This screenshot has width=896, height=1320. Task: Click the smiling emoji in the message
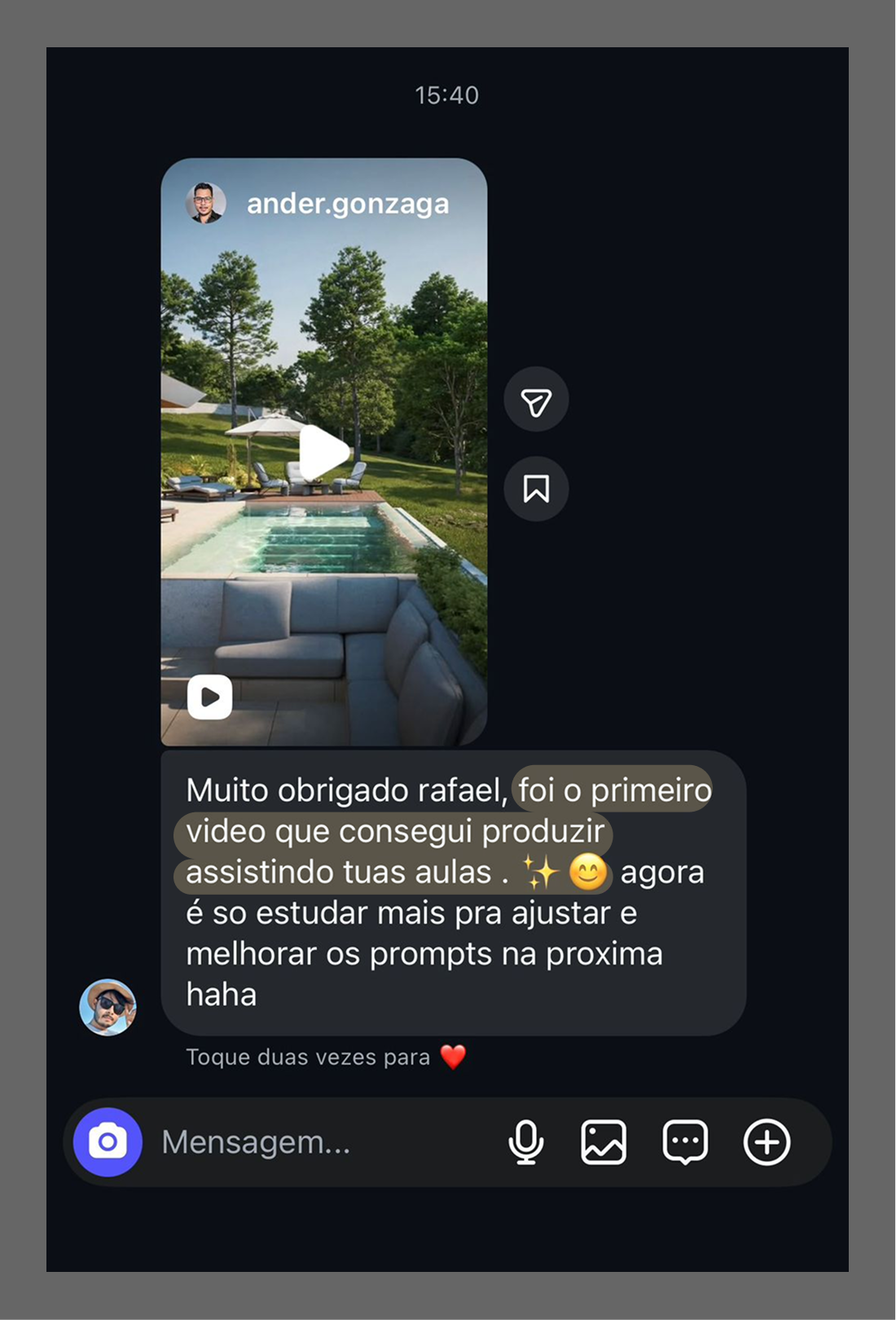click(x=588, y=871)
